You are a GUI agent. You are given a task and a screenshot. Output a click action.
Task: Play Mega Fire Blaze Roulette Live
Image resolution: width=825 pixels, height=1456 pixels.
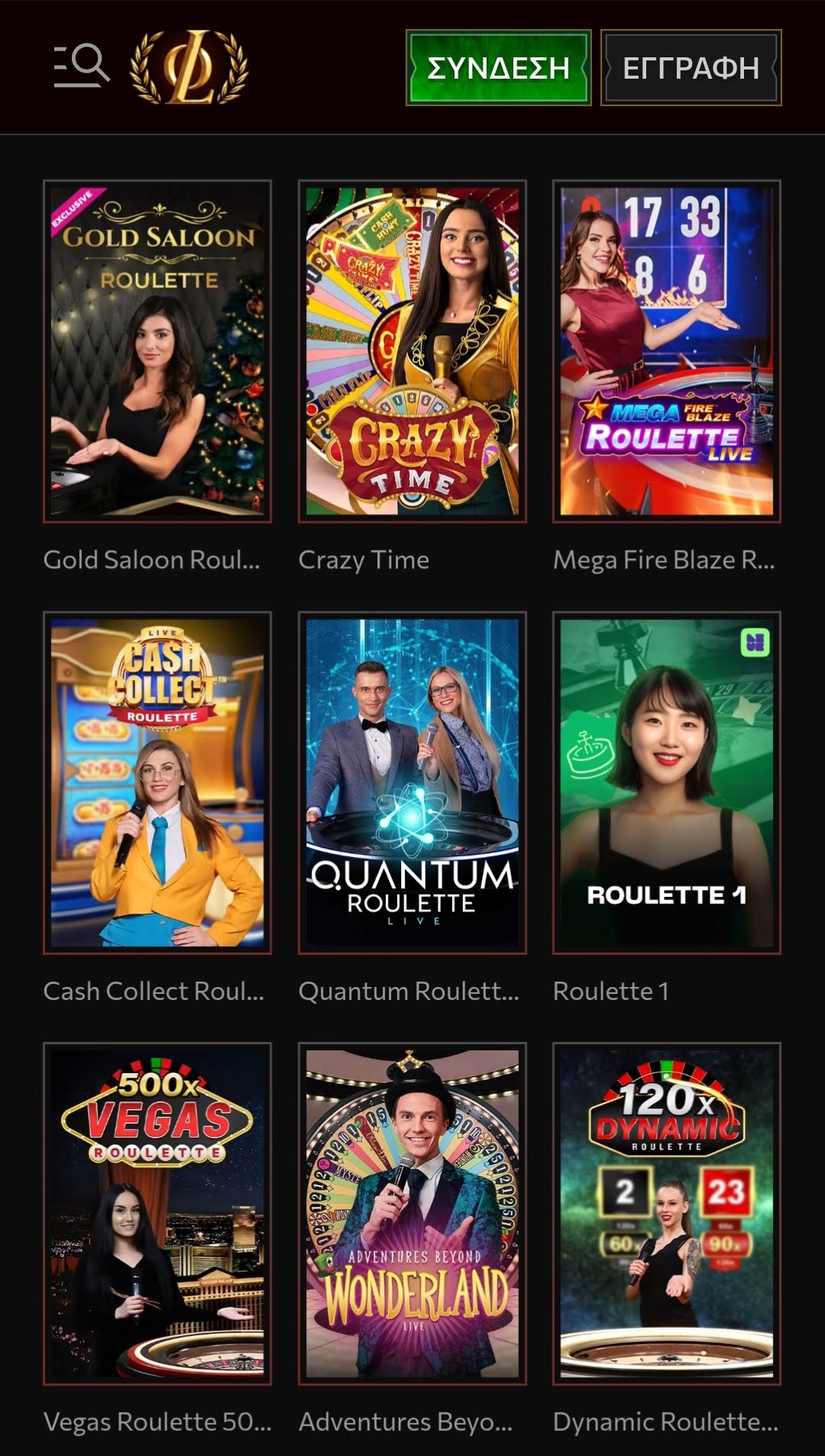point(667,351)
